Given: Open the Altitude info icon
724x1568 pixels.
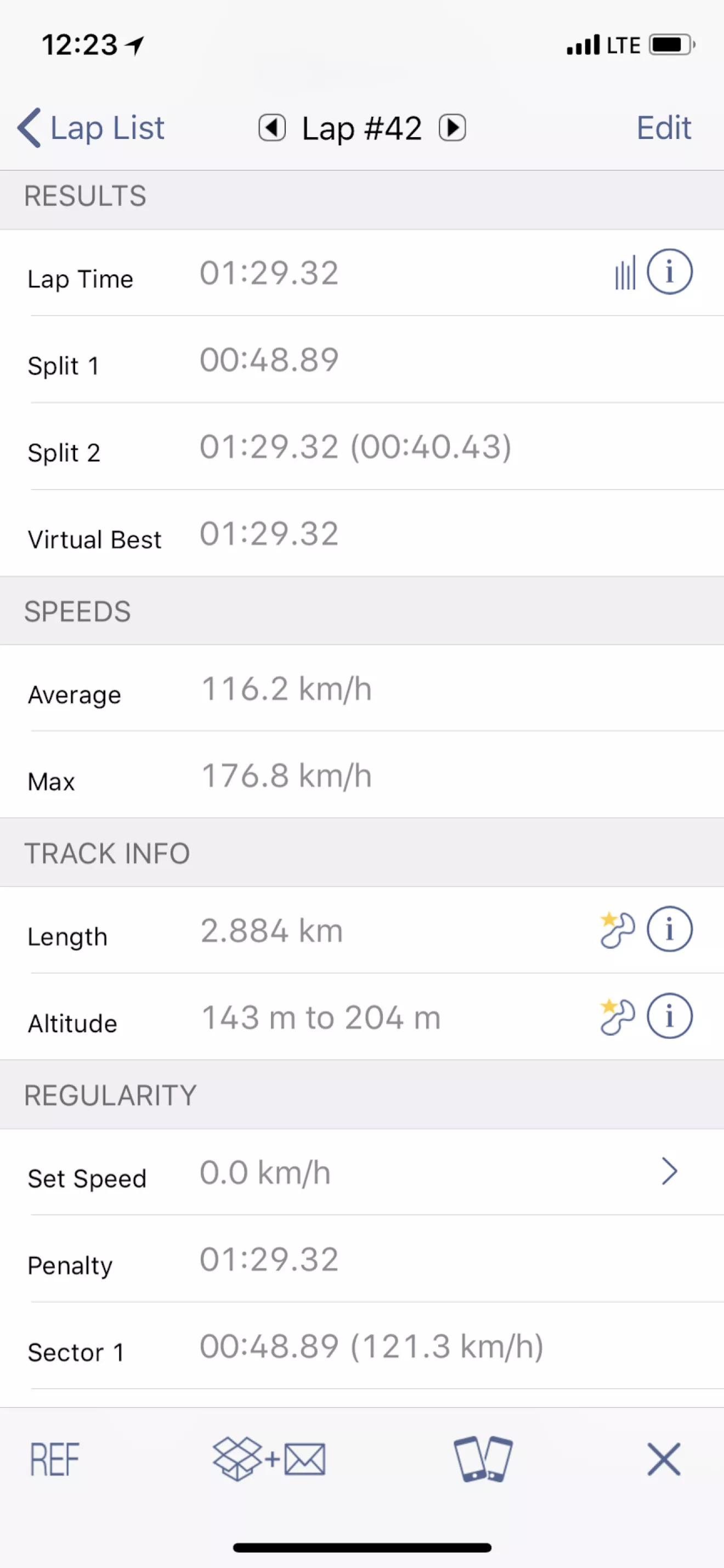Looking at the screenshot, I should tap(669, 1016).
